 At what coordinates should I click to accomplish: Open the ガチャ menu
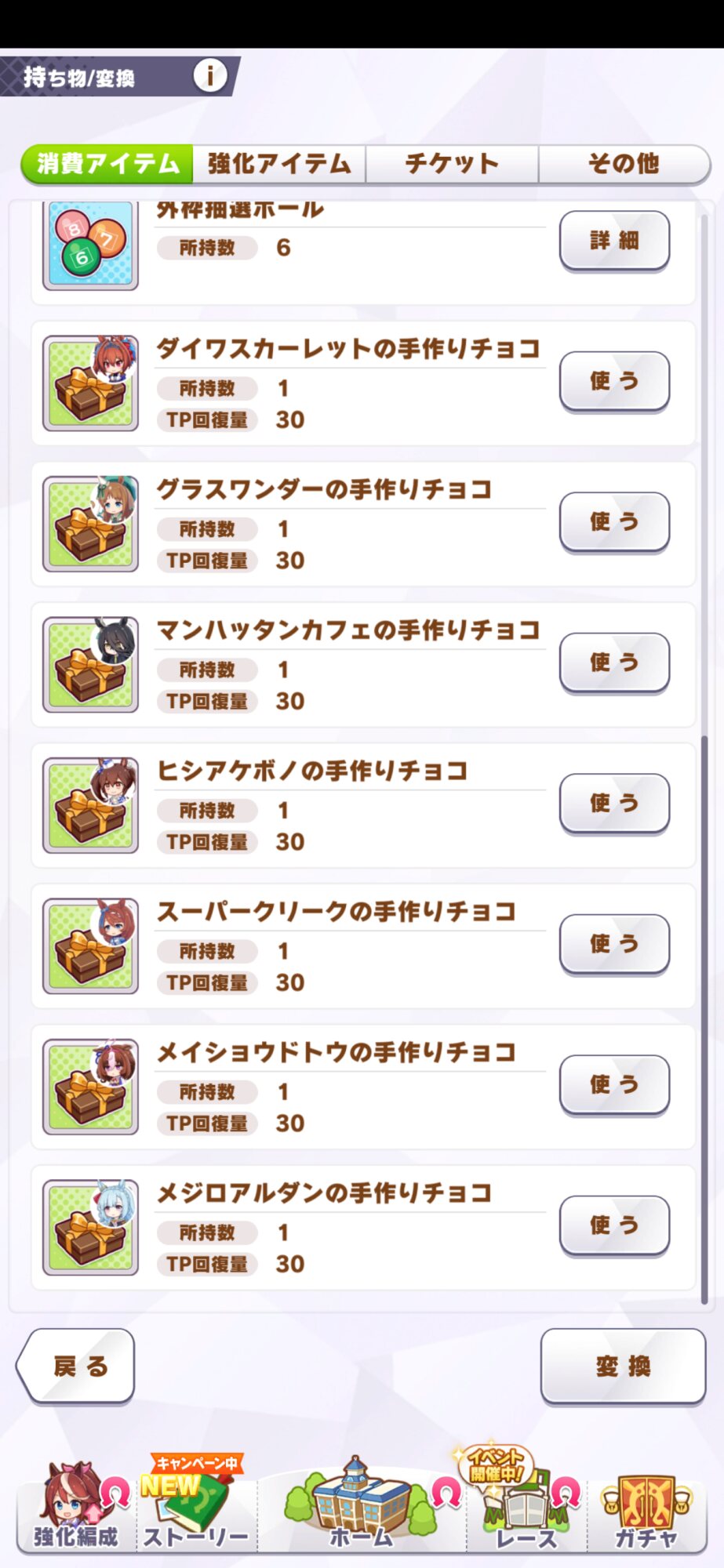pyautogui.click(x=646, y=1509)
